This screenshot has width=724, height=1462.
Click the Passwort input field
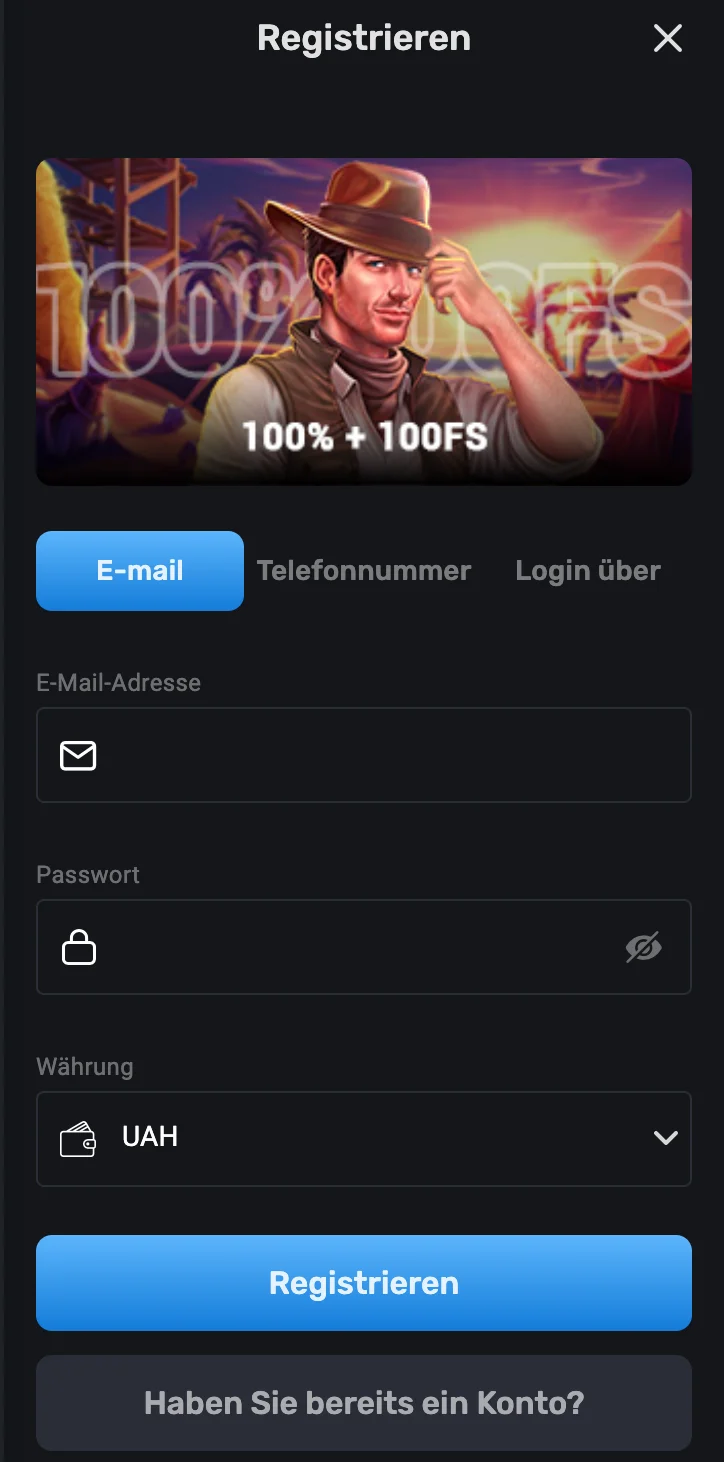click(x=363, y=947)
